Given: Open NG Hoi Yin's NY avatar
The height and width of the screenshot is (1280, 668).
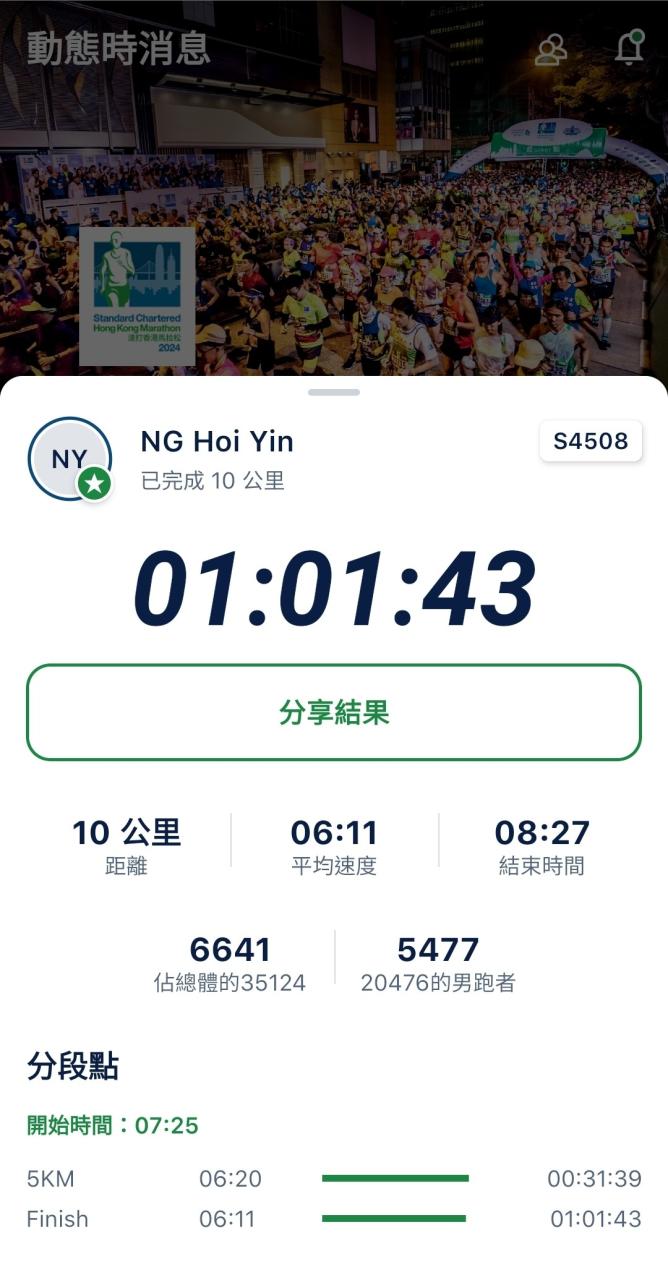Looking at the screenshot, I should coord(70,459).
